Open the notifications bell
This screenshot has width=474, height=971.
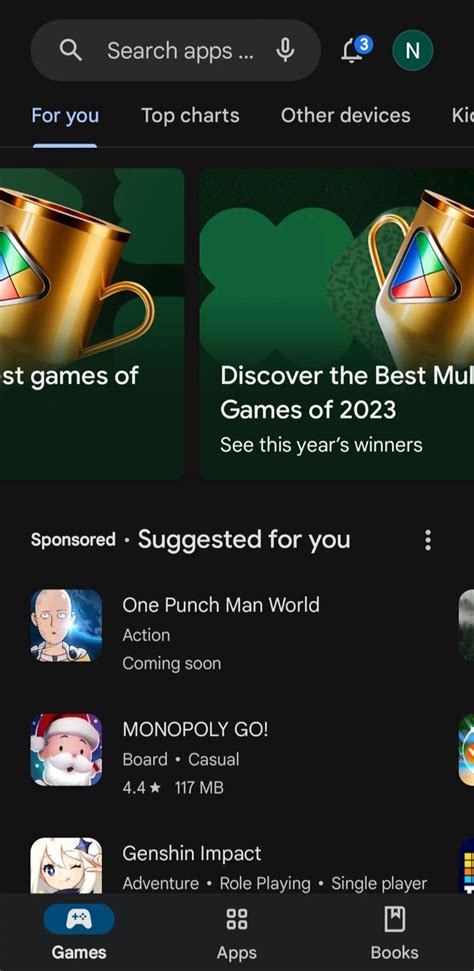click(354, 50)
